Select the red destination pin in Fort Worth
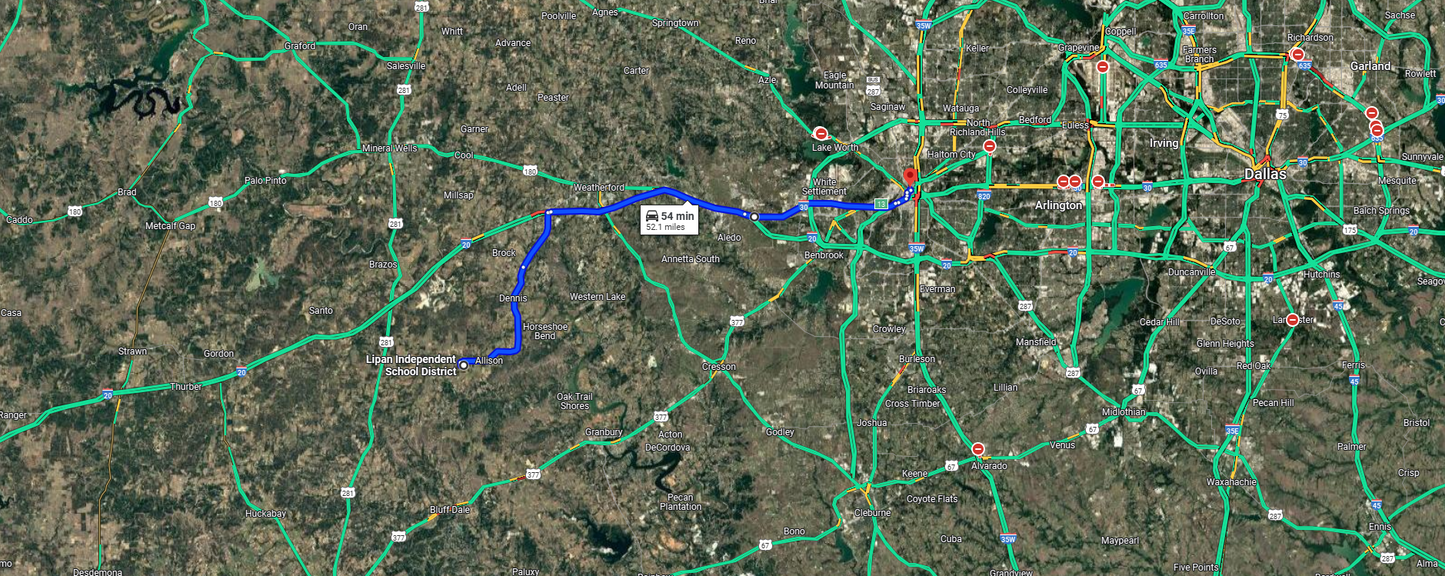1445x576 pixels. [x=910, y=178]
